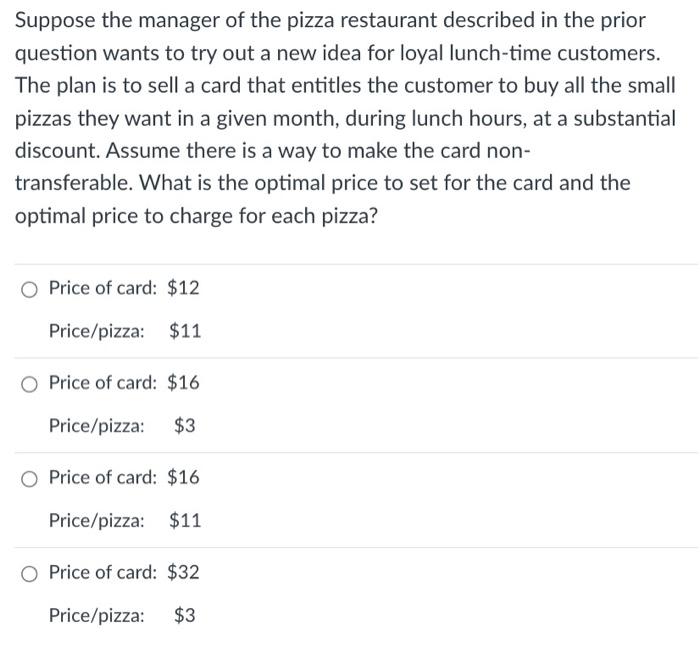
Task: Mark the option with card $32 and pizza $3
Action: [x=30, y=573]
